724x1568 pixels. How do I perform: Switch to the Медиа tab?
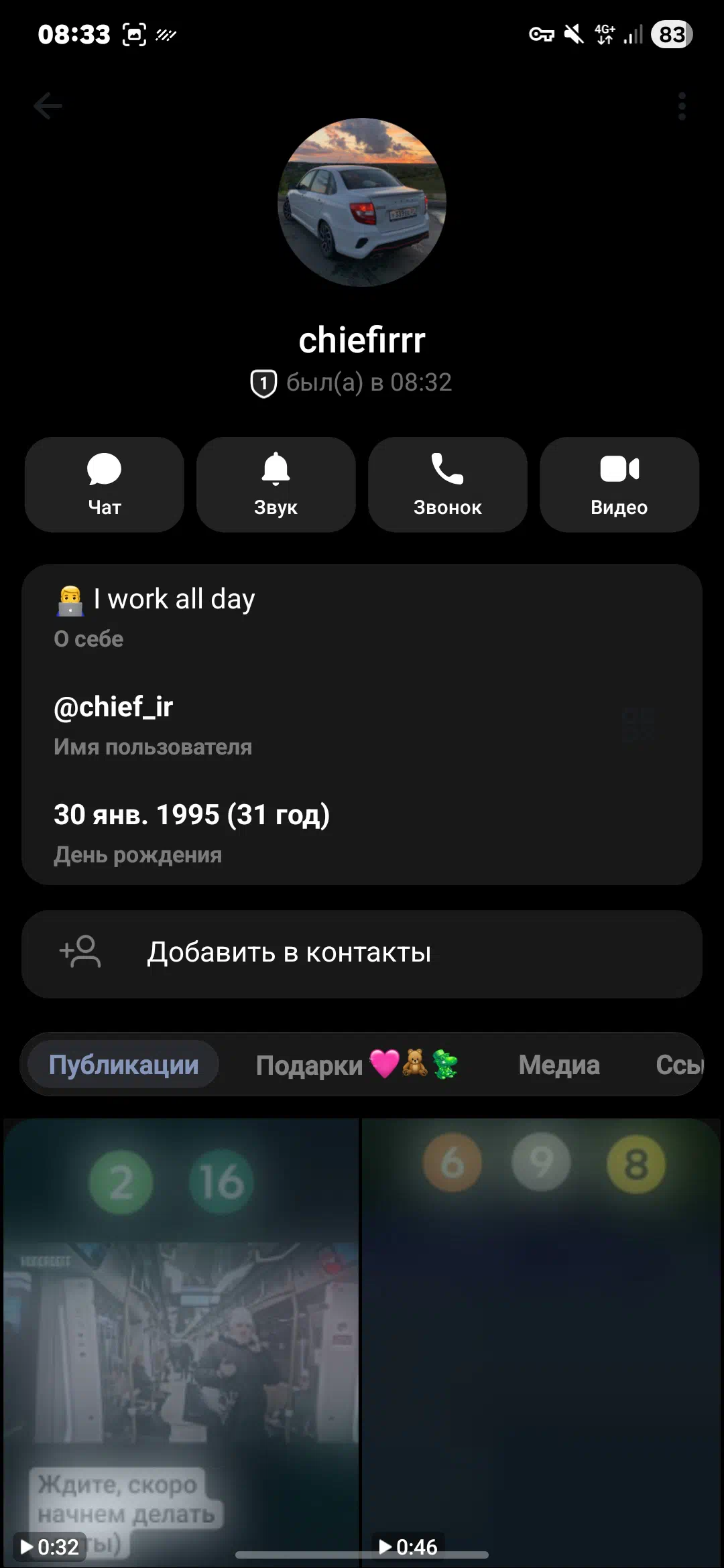pyautogui.click(x=558, y=1065)
